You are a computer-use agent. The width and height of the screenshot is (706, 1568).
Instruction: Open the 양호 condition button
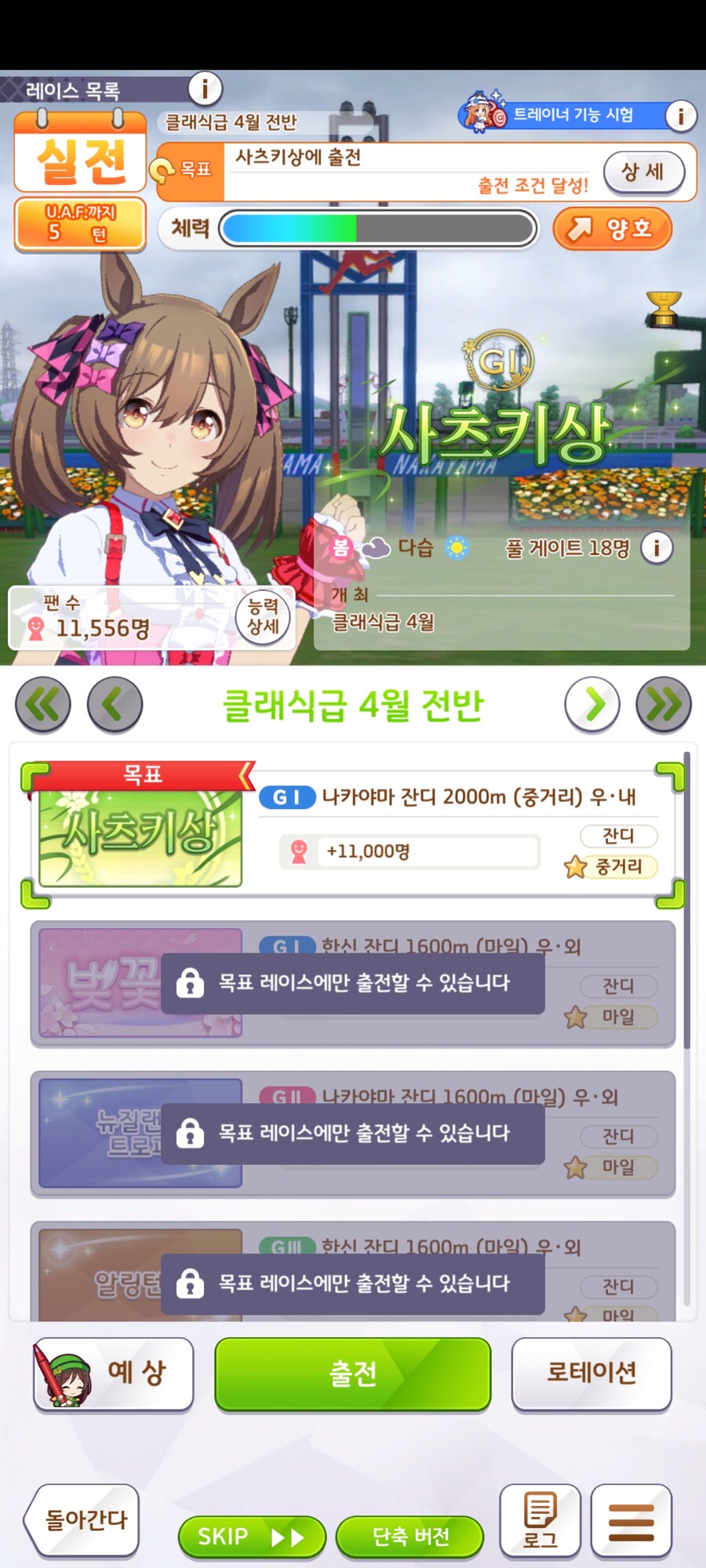pyautogui.click(x=613, y=229)
